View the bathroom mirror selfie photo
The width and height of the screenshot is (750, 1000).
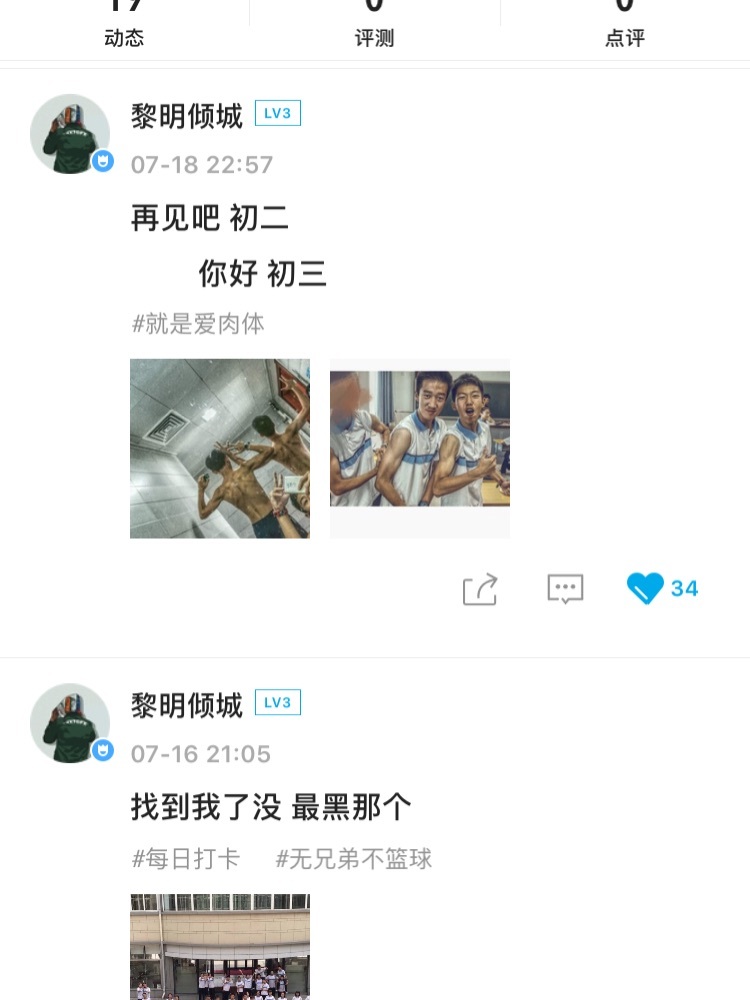220,449
